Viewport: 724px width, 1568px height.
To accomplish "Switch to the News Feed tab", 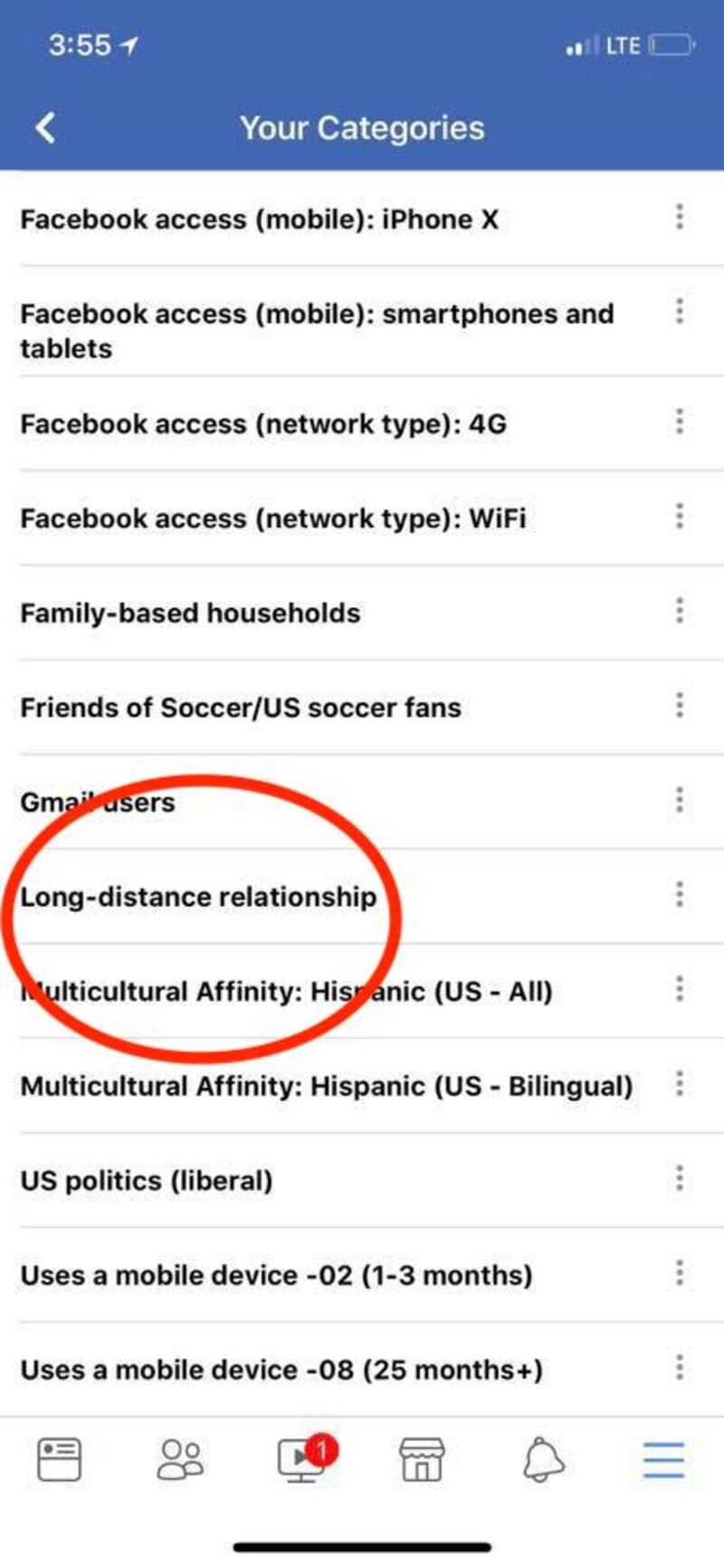I will pos(60,1459).
